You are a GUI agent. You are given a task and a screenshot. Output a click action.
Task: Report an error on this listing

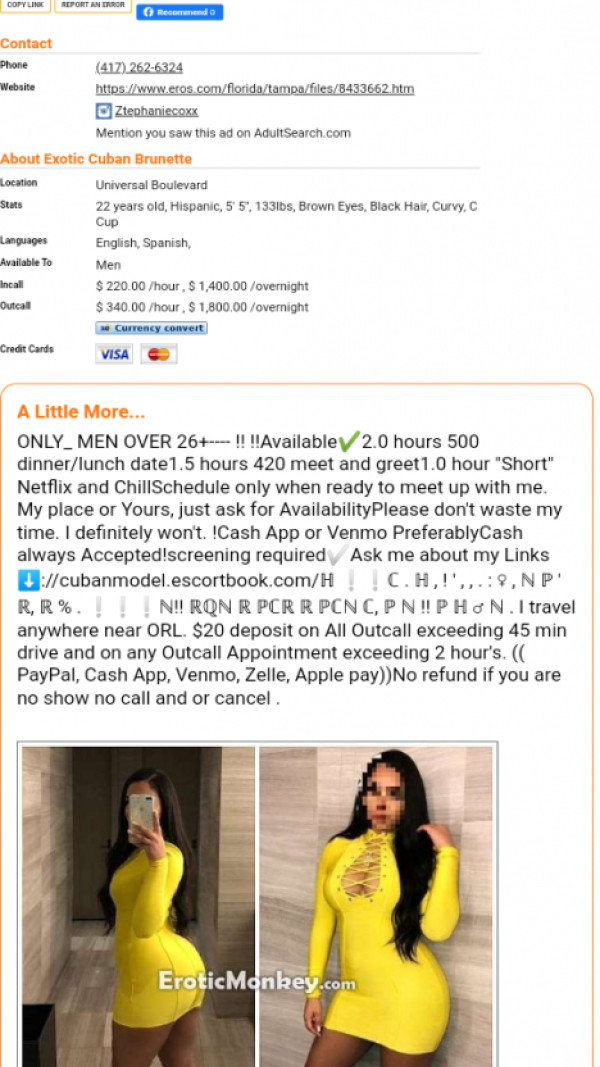coord(93,6)
